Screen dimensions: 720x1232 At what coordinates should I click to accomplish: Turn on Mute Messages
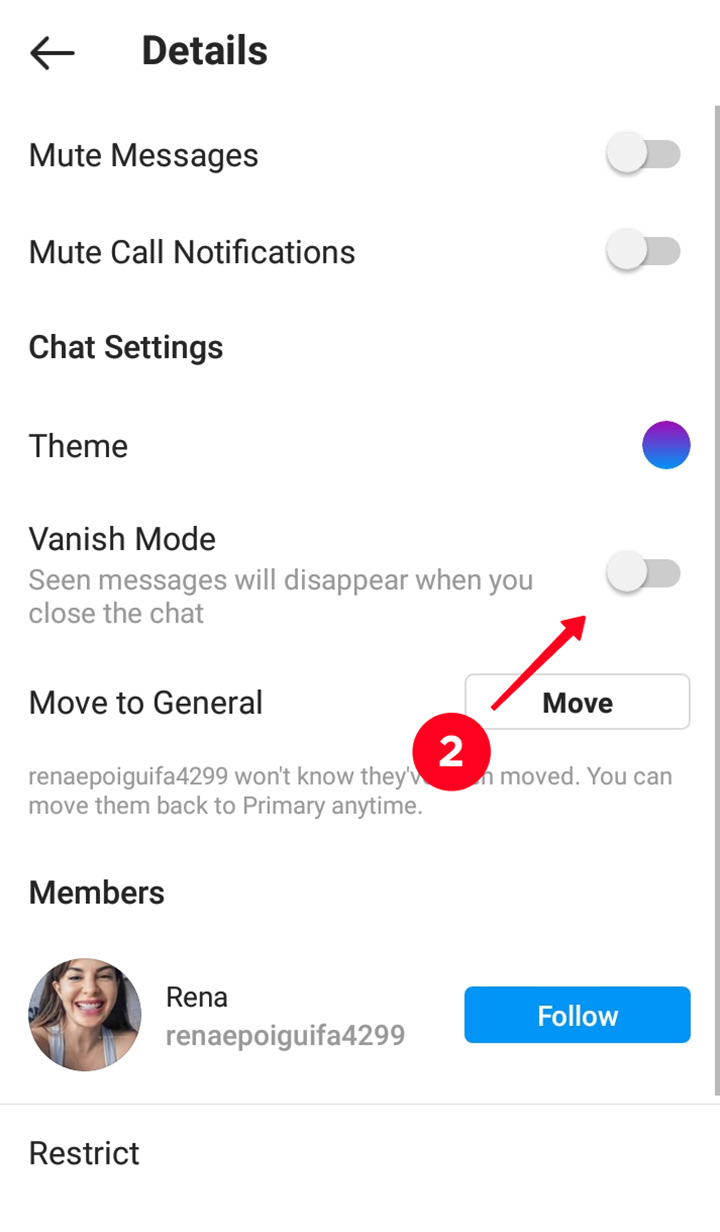(644, 155)
